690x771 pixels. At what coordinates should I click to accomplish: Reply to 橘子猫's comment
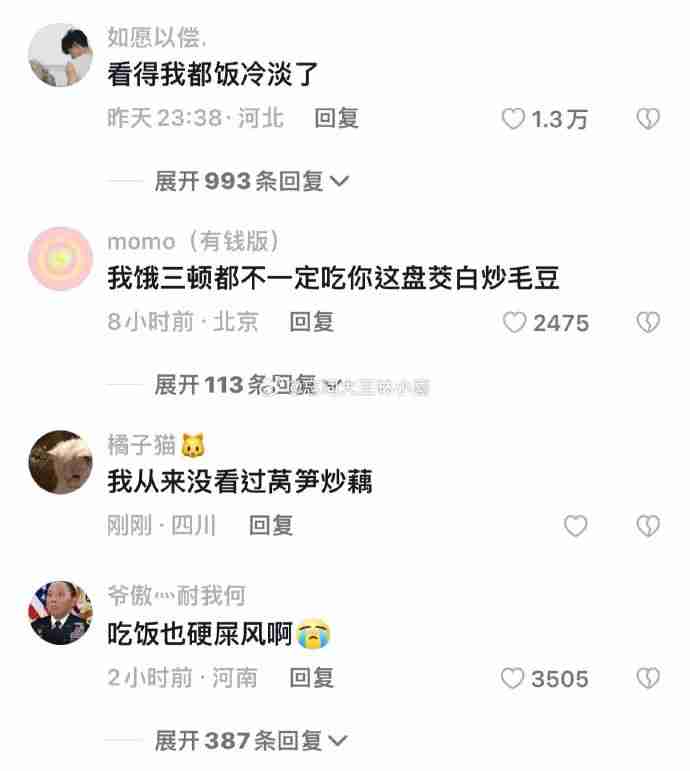(x=270, y=525)
